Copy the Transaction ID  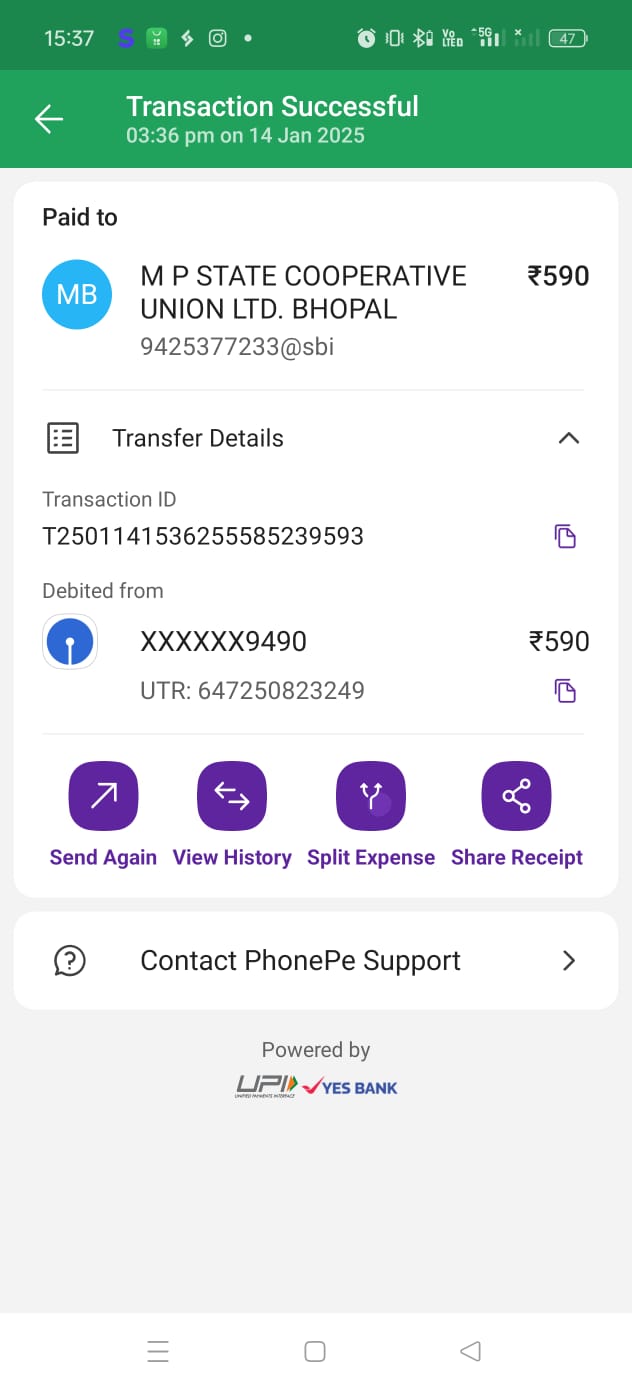pyautogui.click(x=566, y=536)
